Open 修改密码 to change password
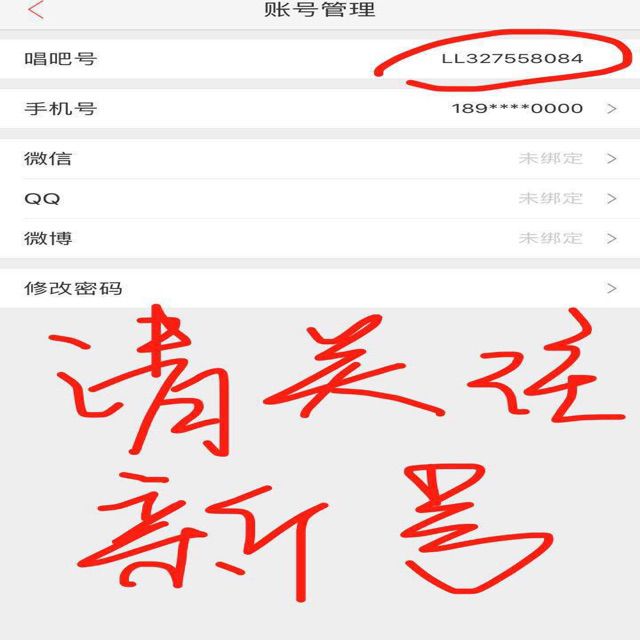The height and width of the screenshot is (640, 640). pos(320,289)
